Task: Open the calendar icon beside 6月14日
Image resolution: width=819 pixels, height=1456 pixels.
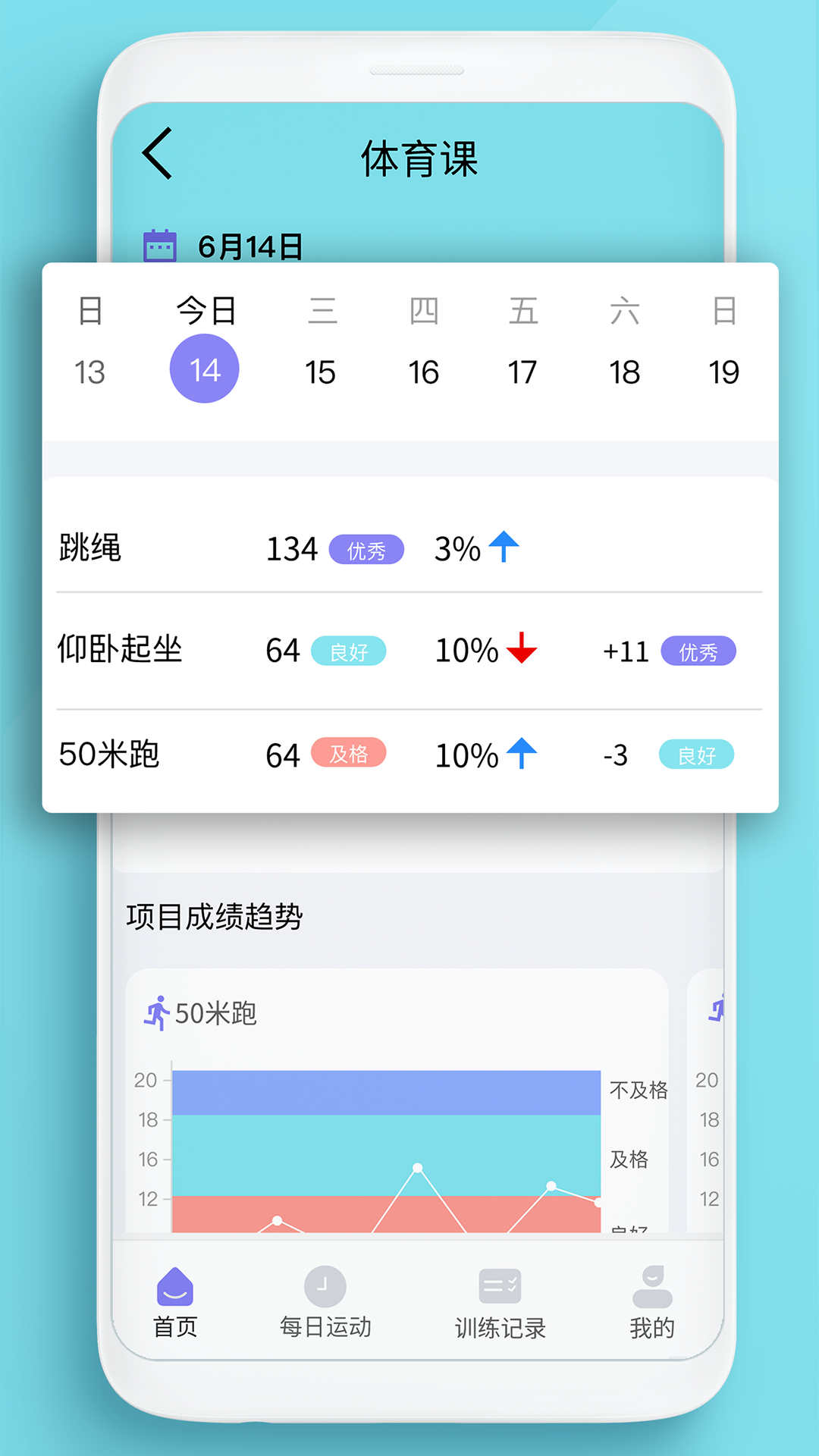Action: (160, 244)
